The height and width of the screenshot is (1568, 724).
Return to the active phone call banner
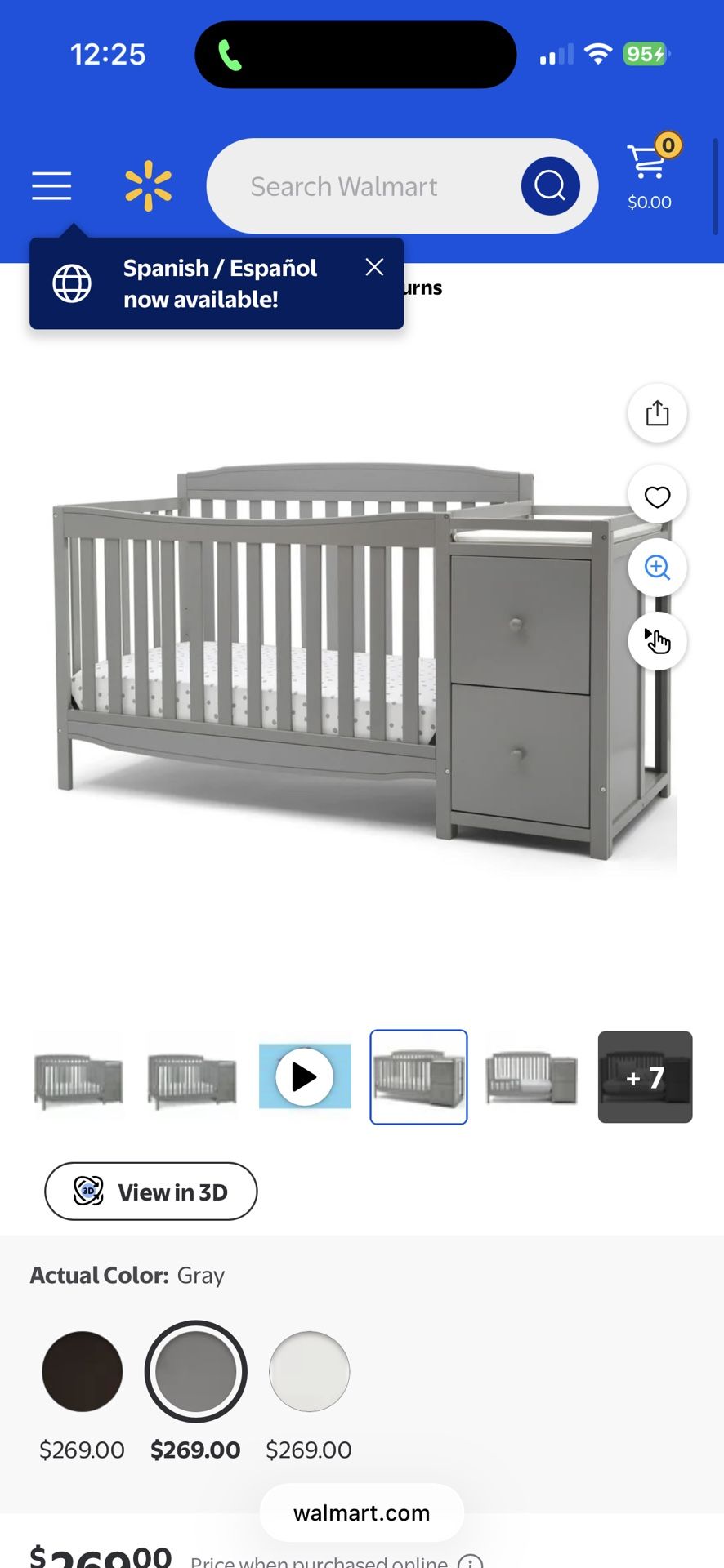[x=355, y=54]
